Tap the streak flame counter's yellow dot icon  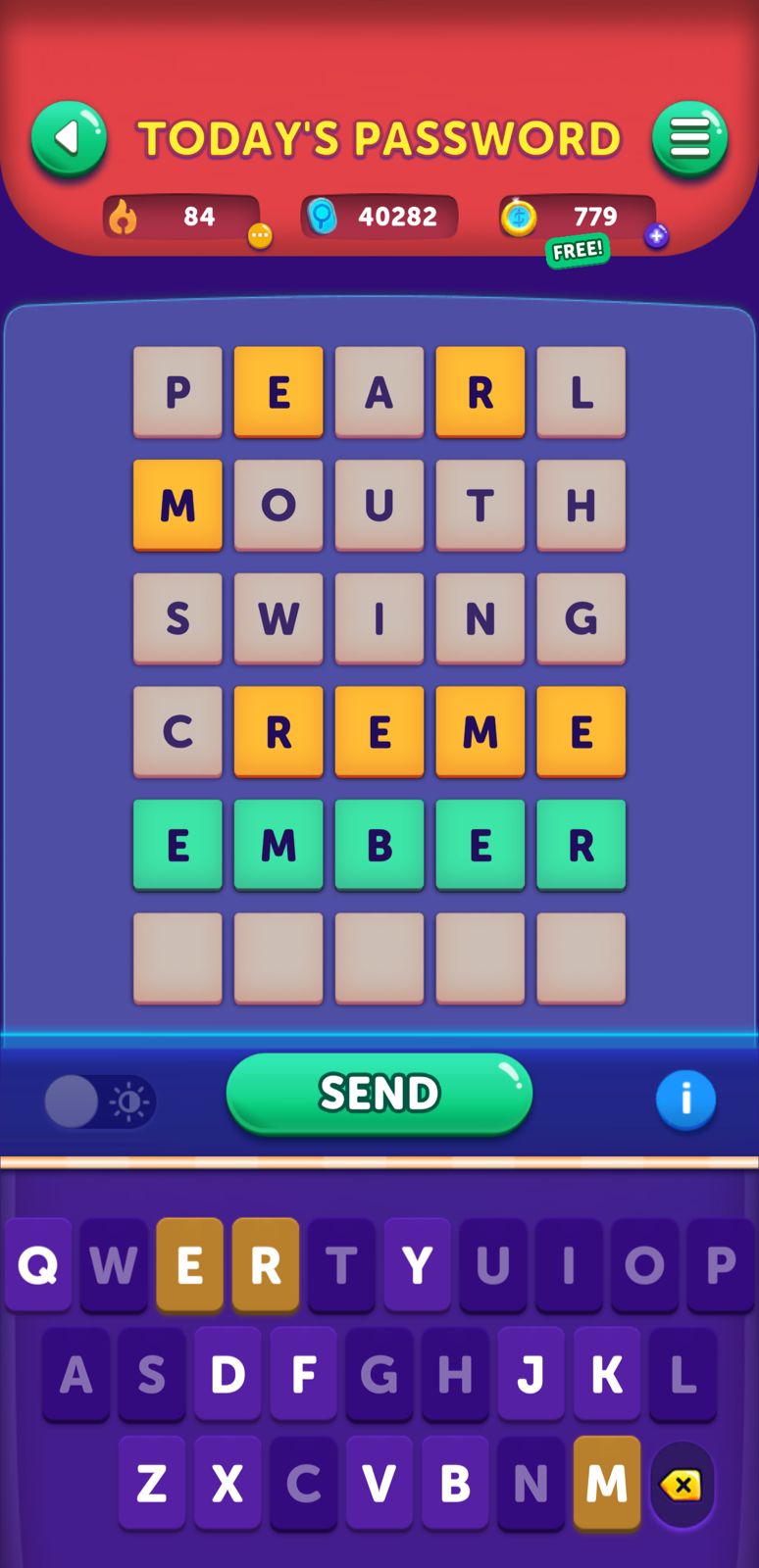[260, 235]
